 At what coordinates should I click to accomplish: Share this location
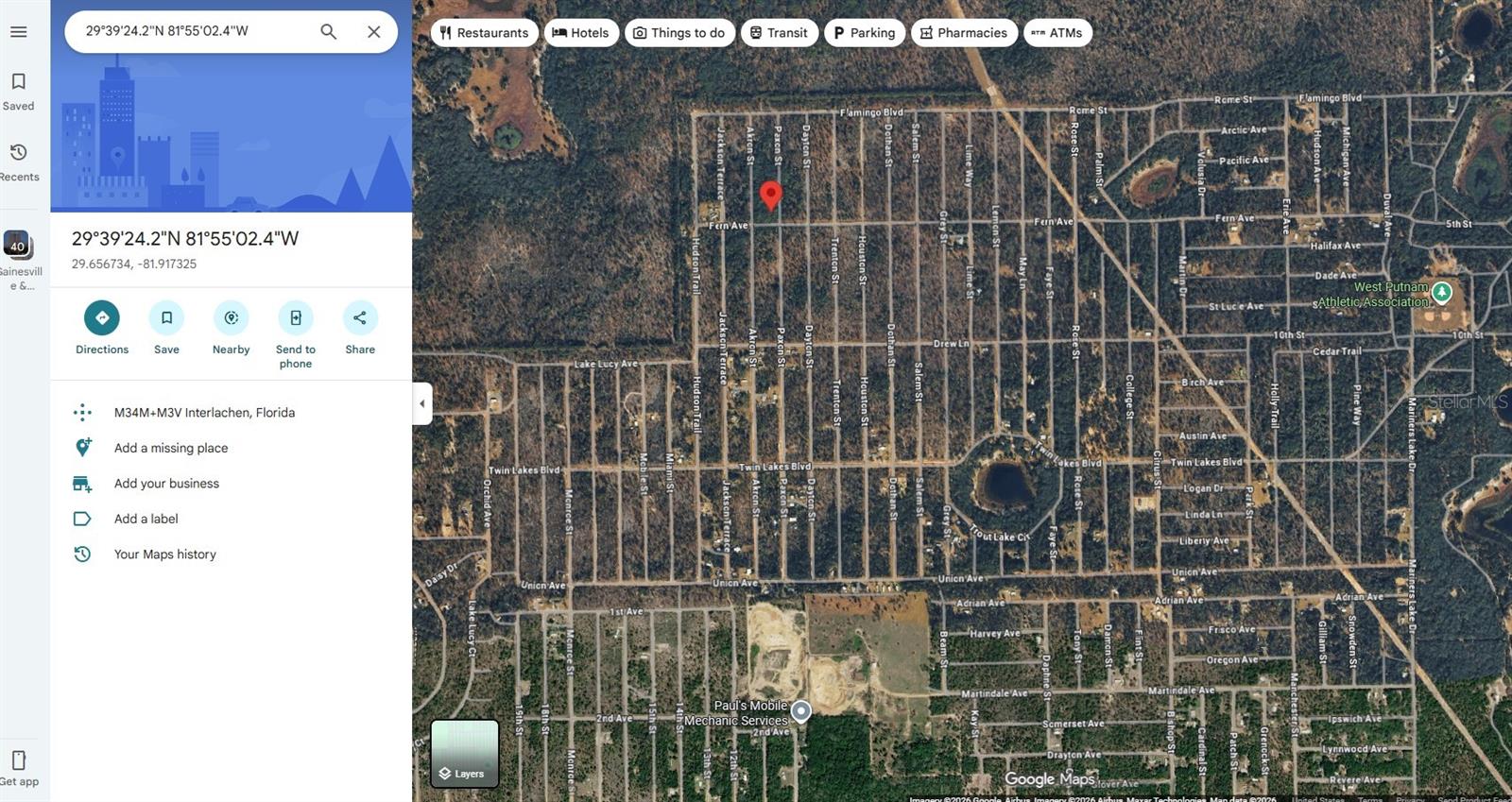point(360,318)
